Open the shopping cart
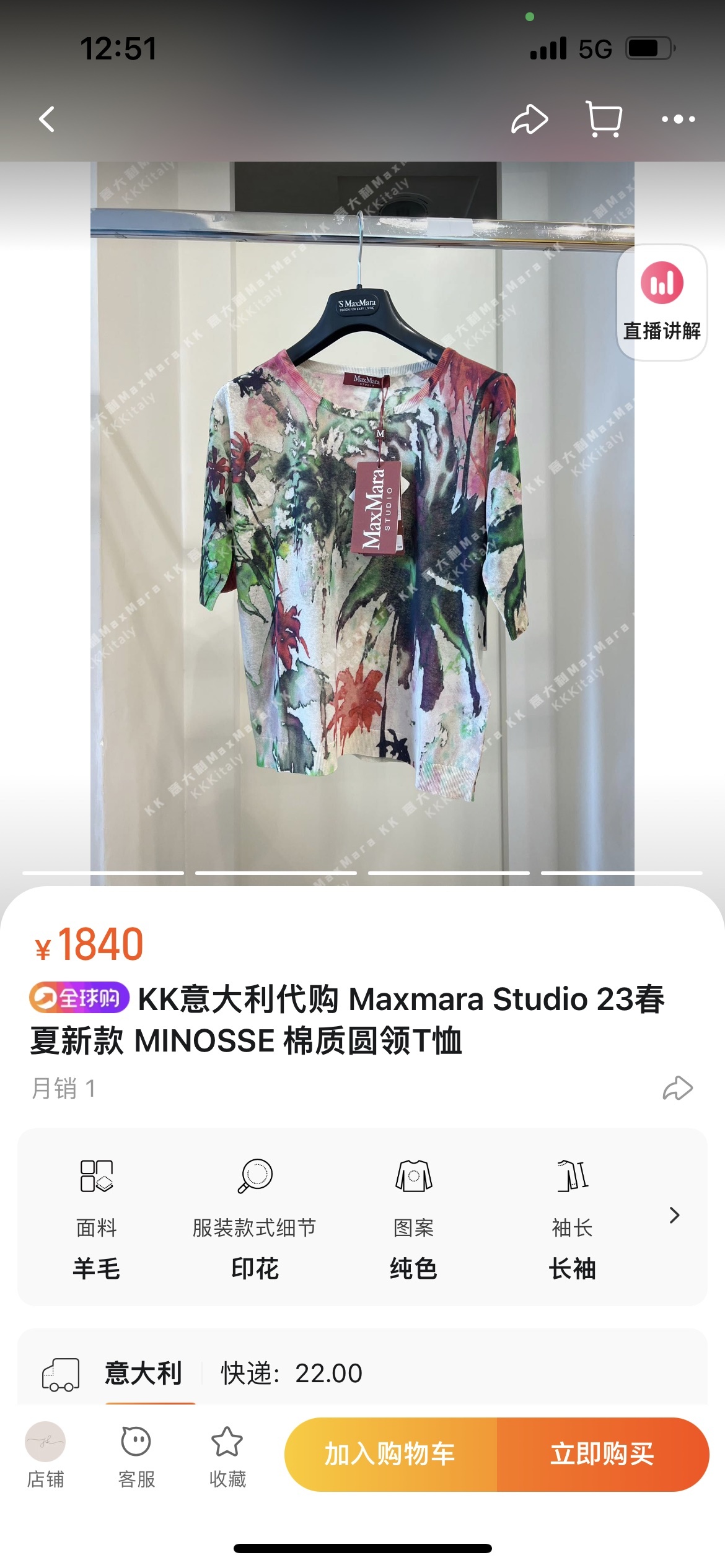This screenshot has height=1568, width=725. (604, 119)
